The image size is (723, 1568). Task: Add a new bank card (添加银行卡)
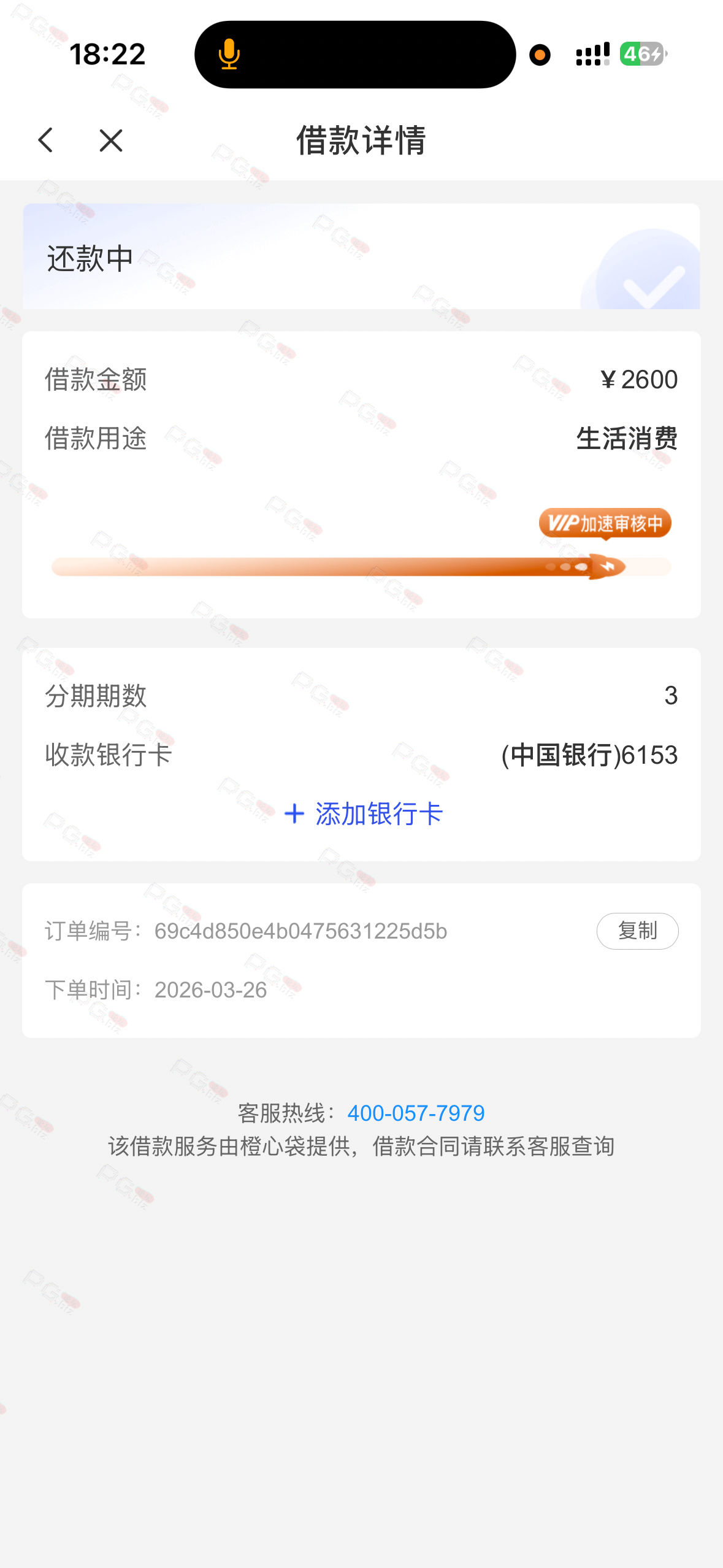coord(363,814)
